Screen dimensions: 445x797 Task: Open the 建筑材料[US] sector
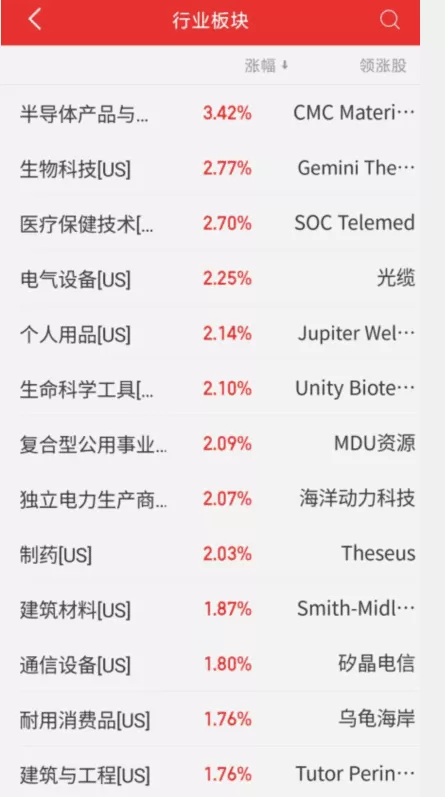click(x=210, y=609)
